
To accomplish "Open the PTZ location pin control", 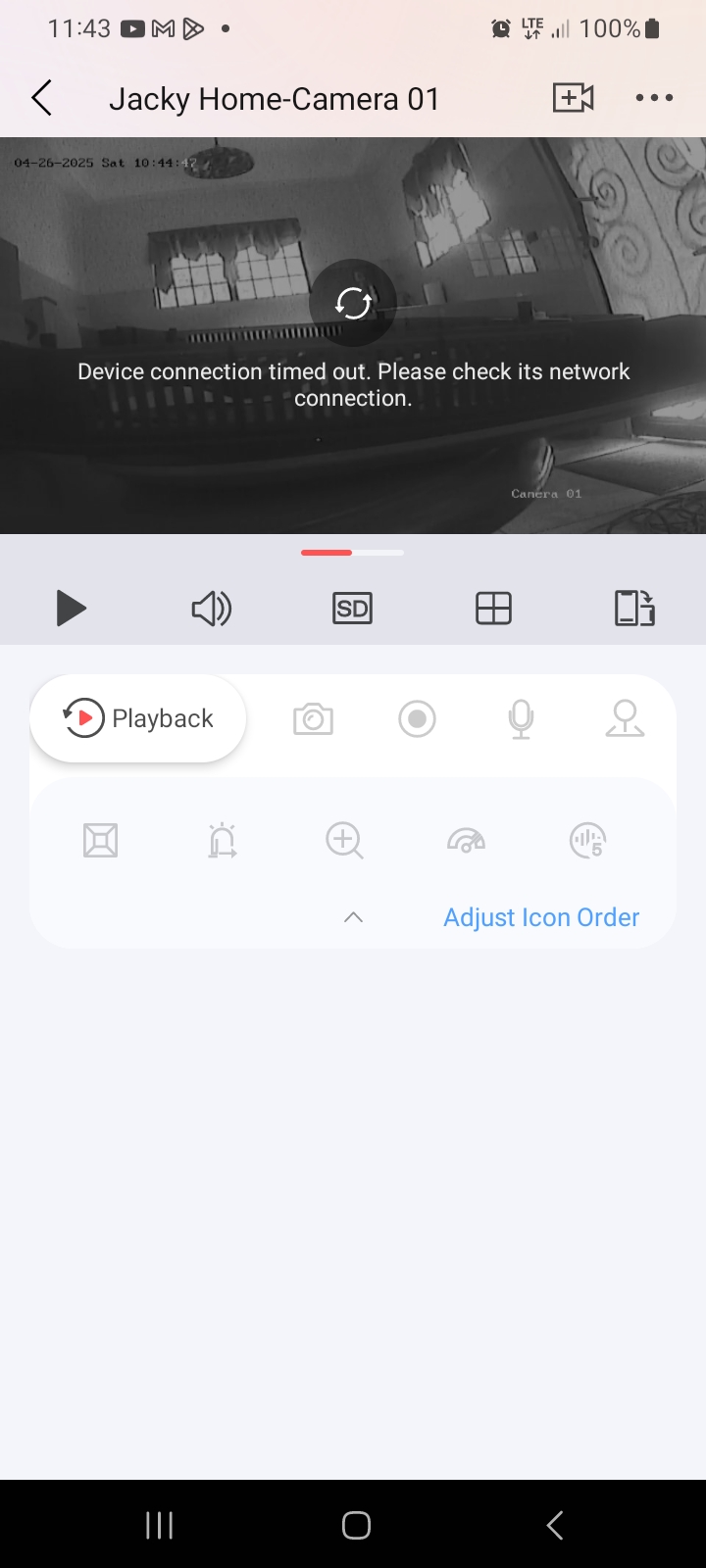I will pos(625,718).
